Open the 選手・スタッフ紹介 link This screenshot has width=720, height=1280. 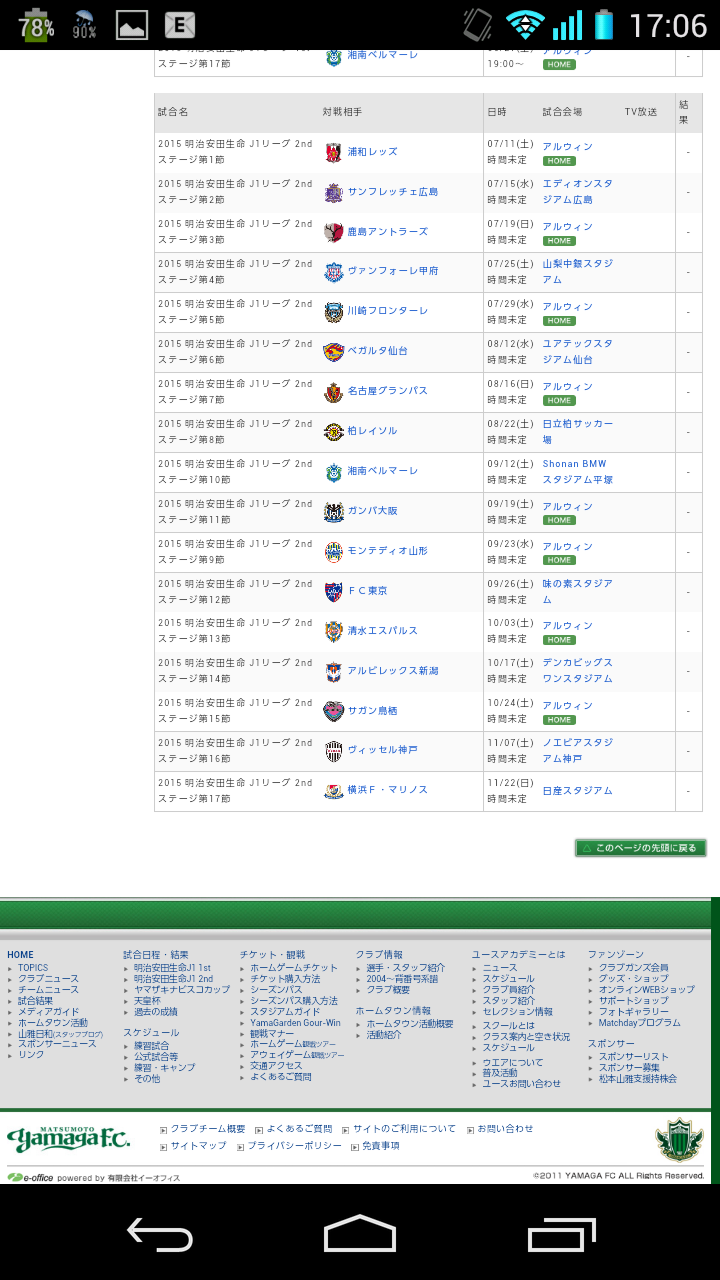point(405,968)
